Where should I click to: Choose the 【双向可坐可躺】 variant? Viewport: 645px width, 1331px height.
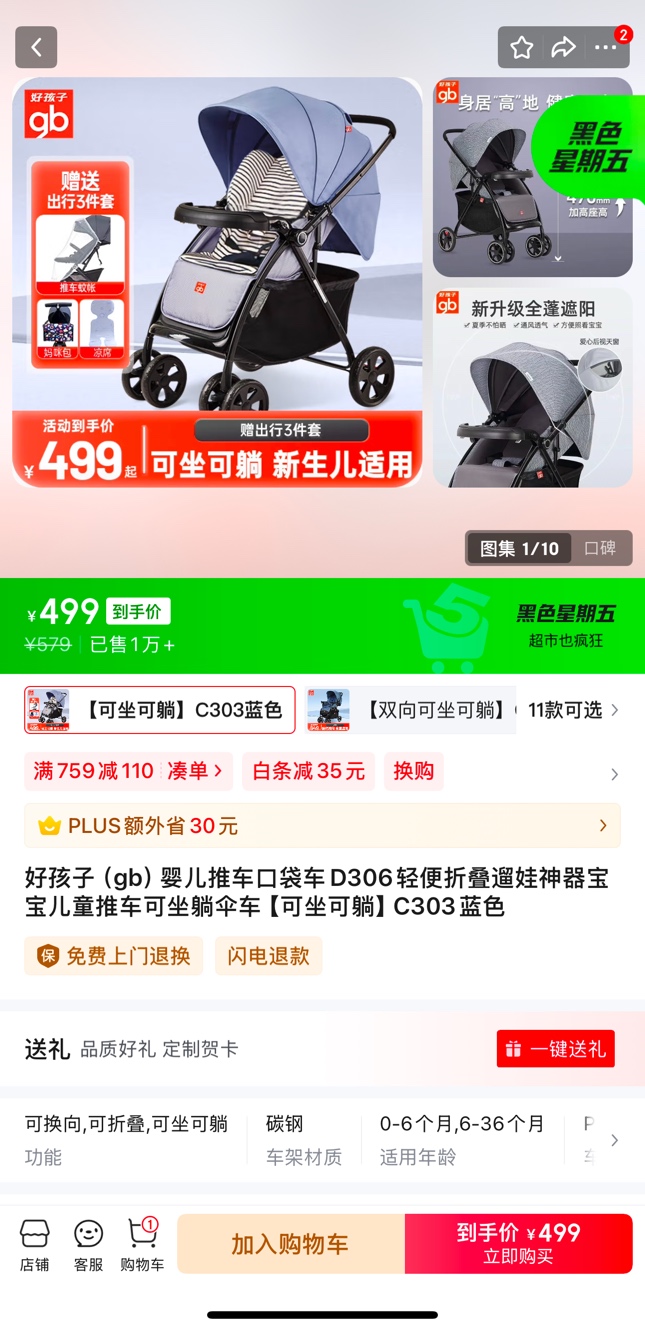point(410,710)
